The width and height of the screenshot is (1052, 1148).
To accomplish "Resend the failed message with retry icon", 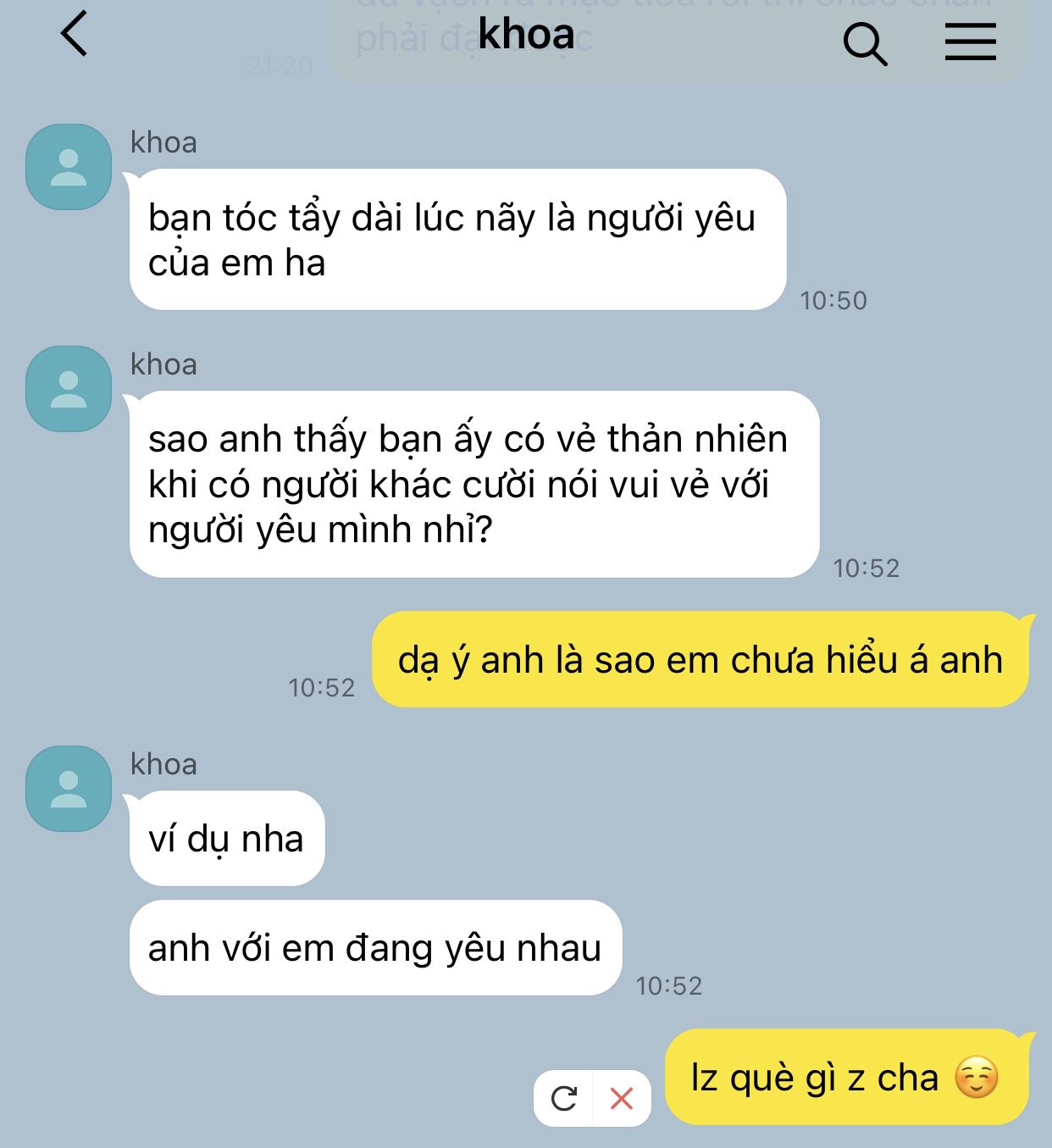I will click(564, 1099).
